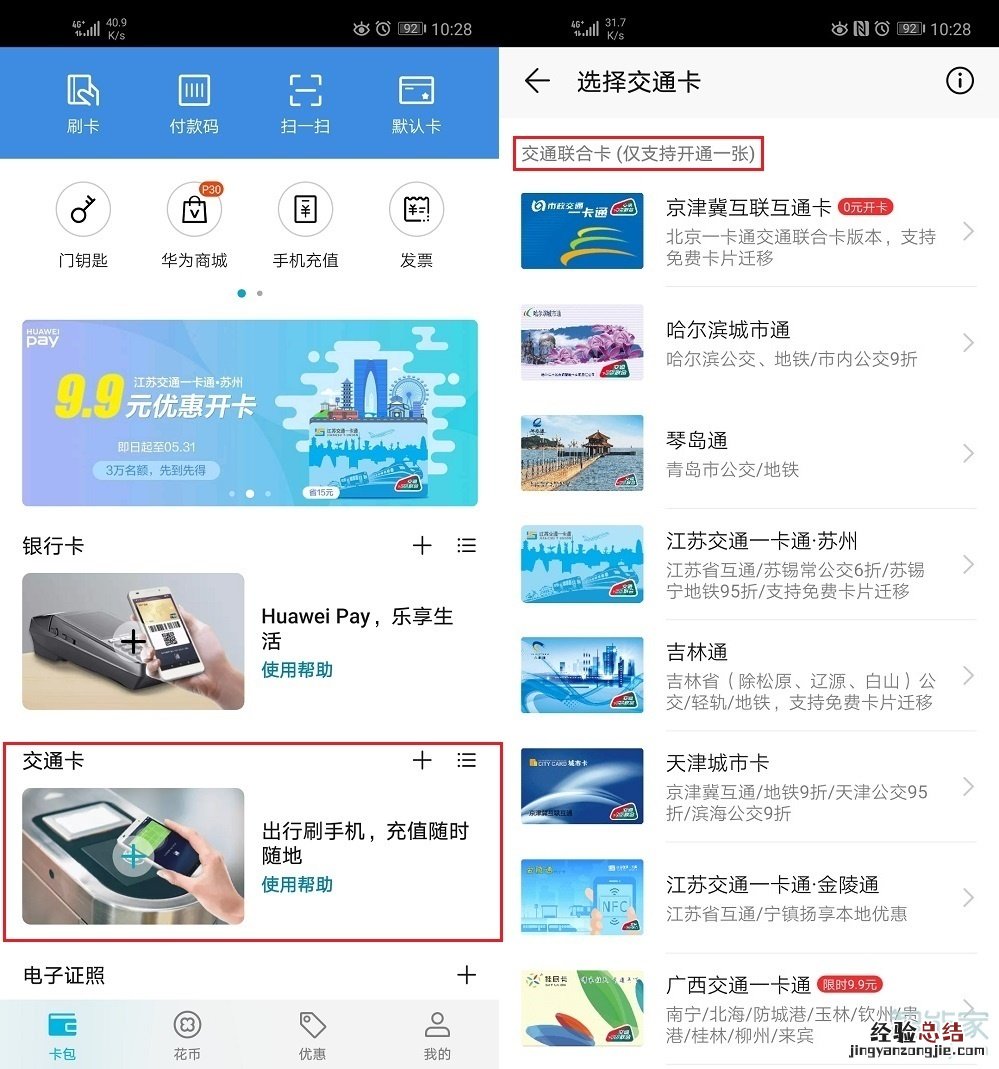Open the info icon on 选择交通卡

959,81
